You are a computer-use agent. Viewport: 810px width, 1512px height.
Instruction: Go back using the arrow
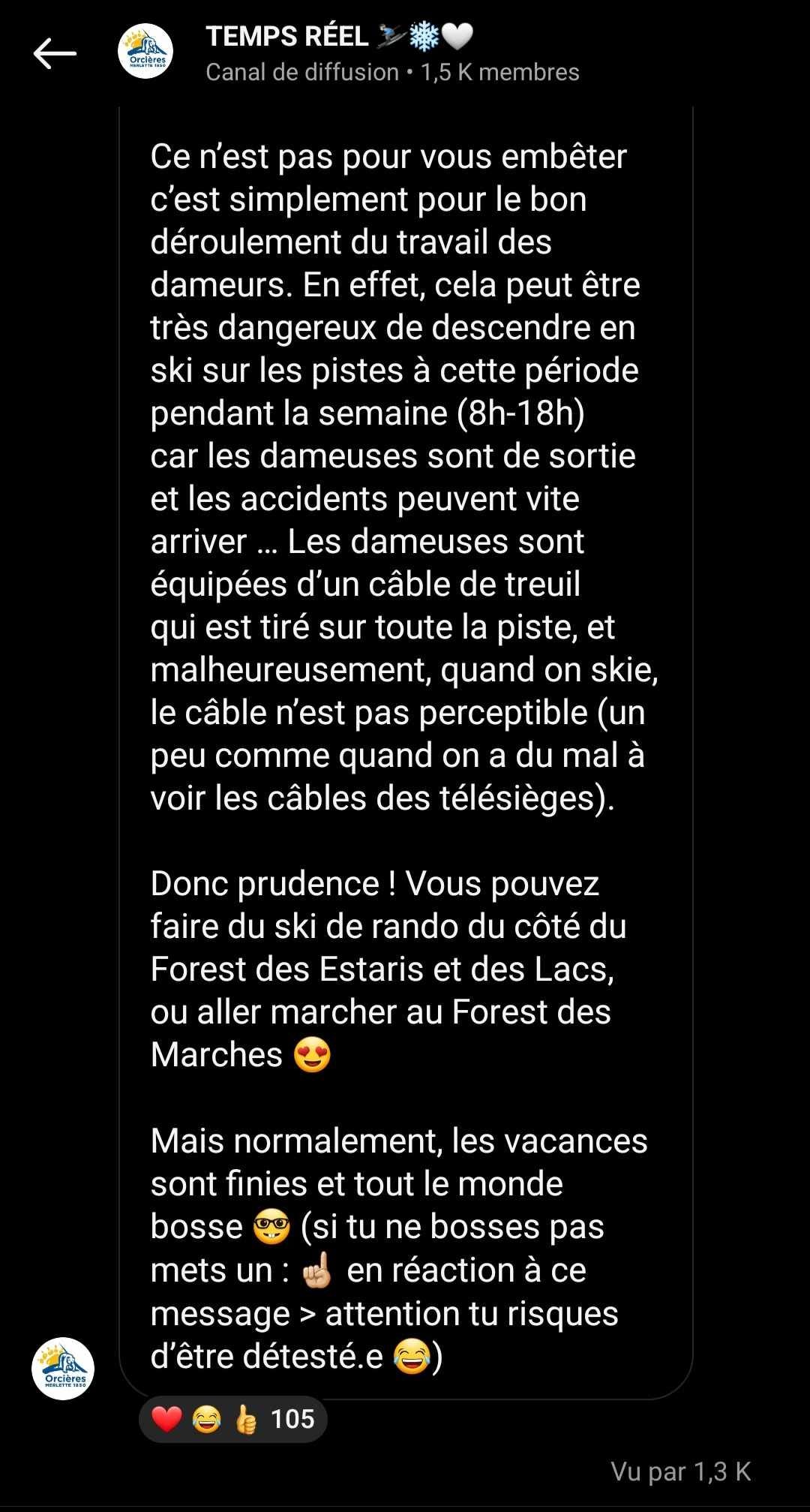click(x=55, y=53)
